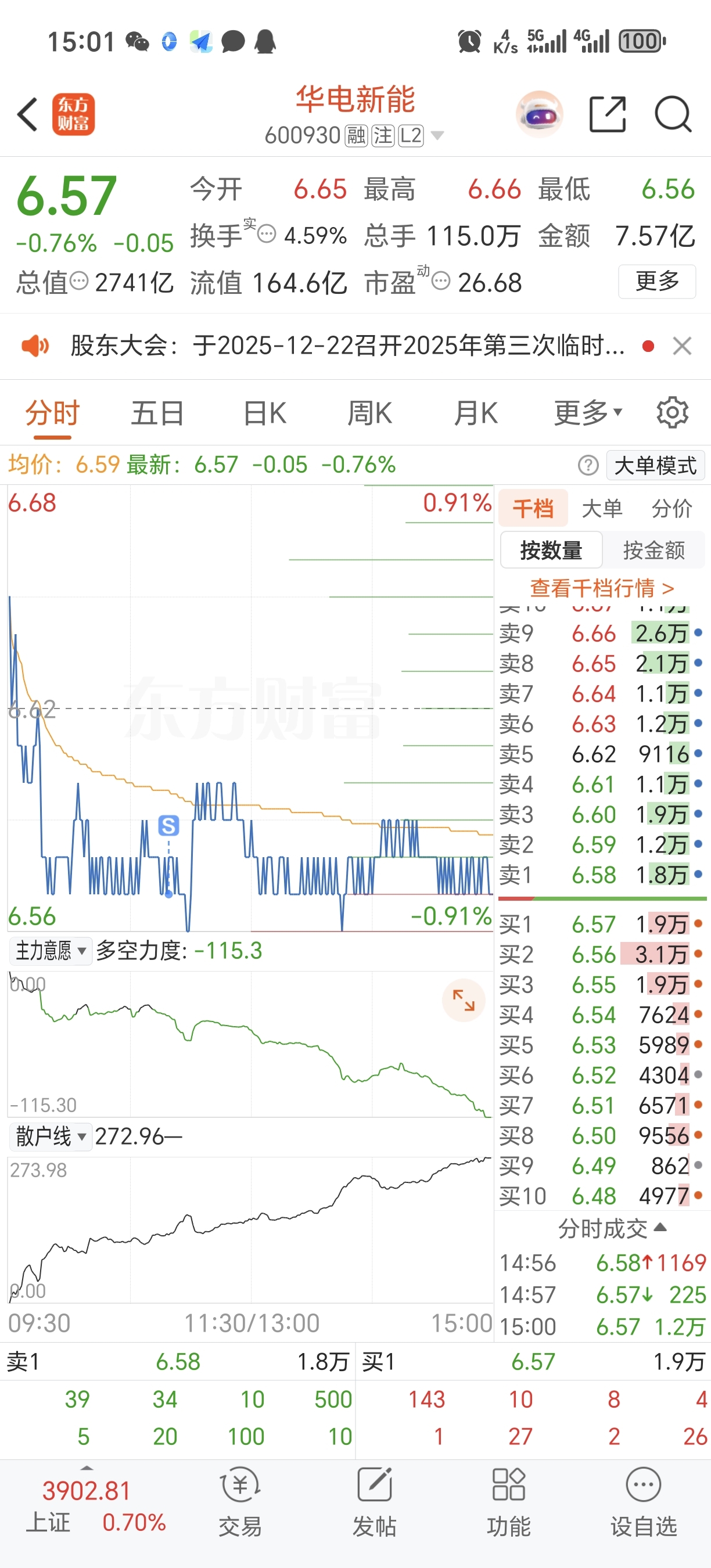Sort order book 按金额
711x1568 pixels.
pyautogui.click(x=653, y=551)
